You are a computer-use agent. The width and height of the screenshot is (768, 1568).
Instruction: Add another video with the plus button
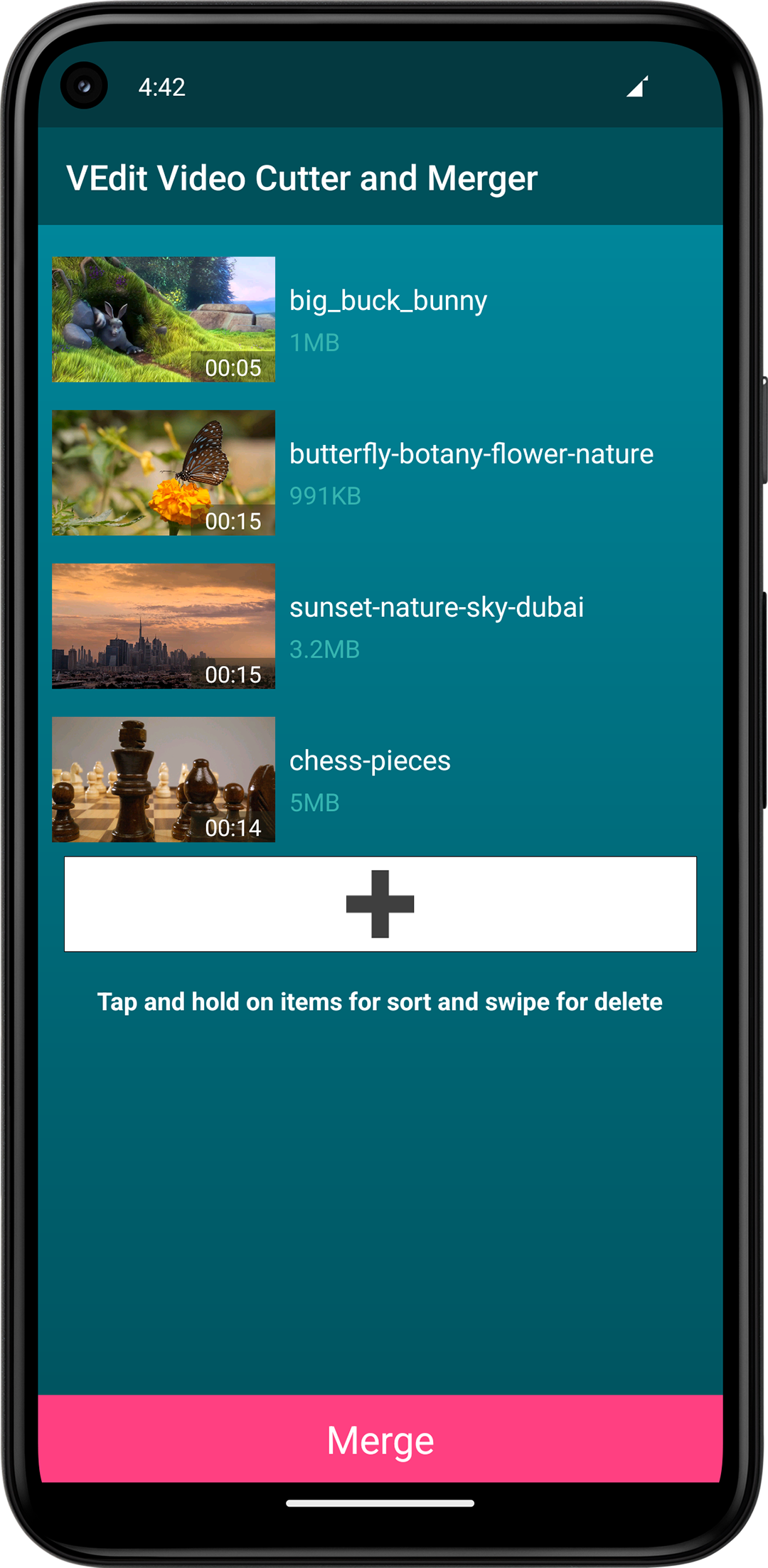(380, 904)
